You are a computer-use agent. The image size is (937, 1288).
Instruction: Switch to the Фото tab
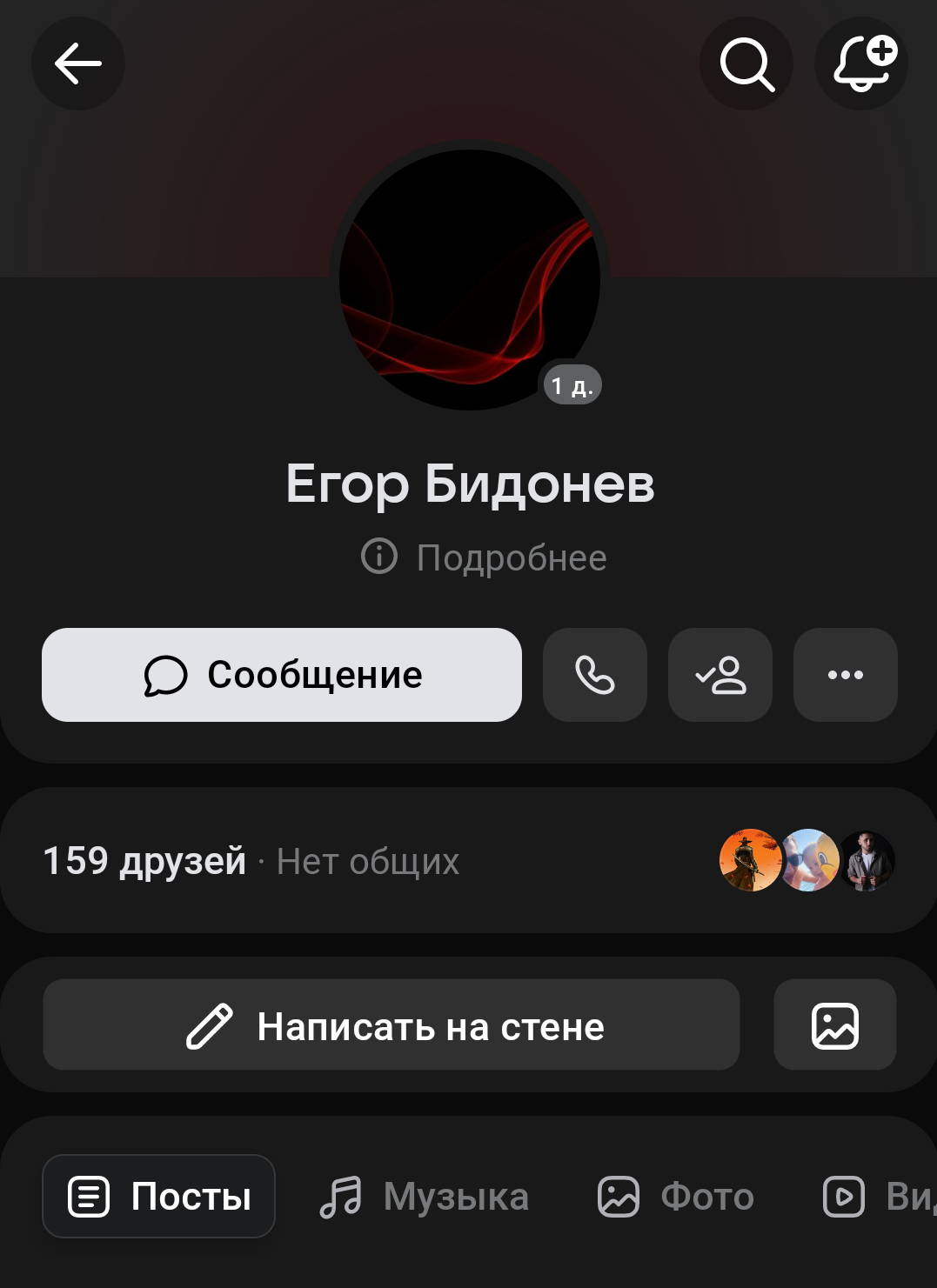[x=676, y=1196]
